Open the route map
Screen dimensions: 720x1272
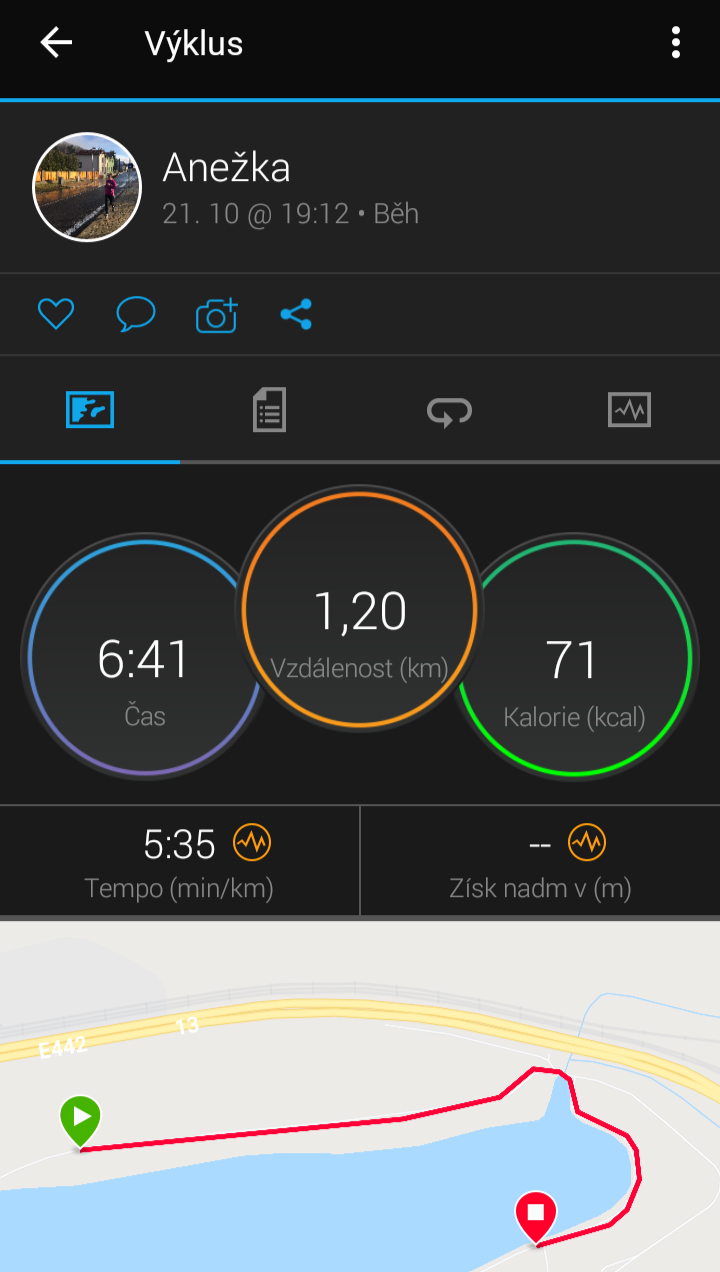(x=360, y=1096)
